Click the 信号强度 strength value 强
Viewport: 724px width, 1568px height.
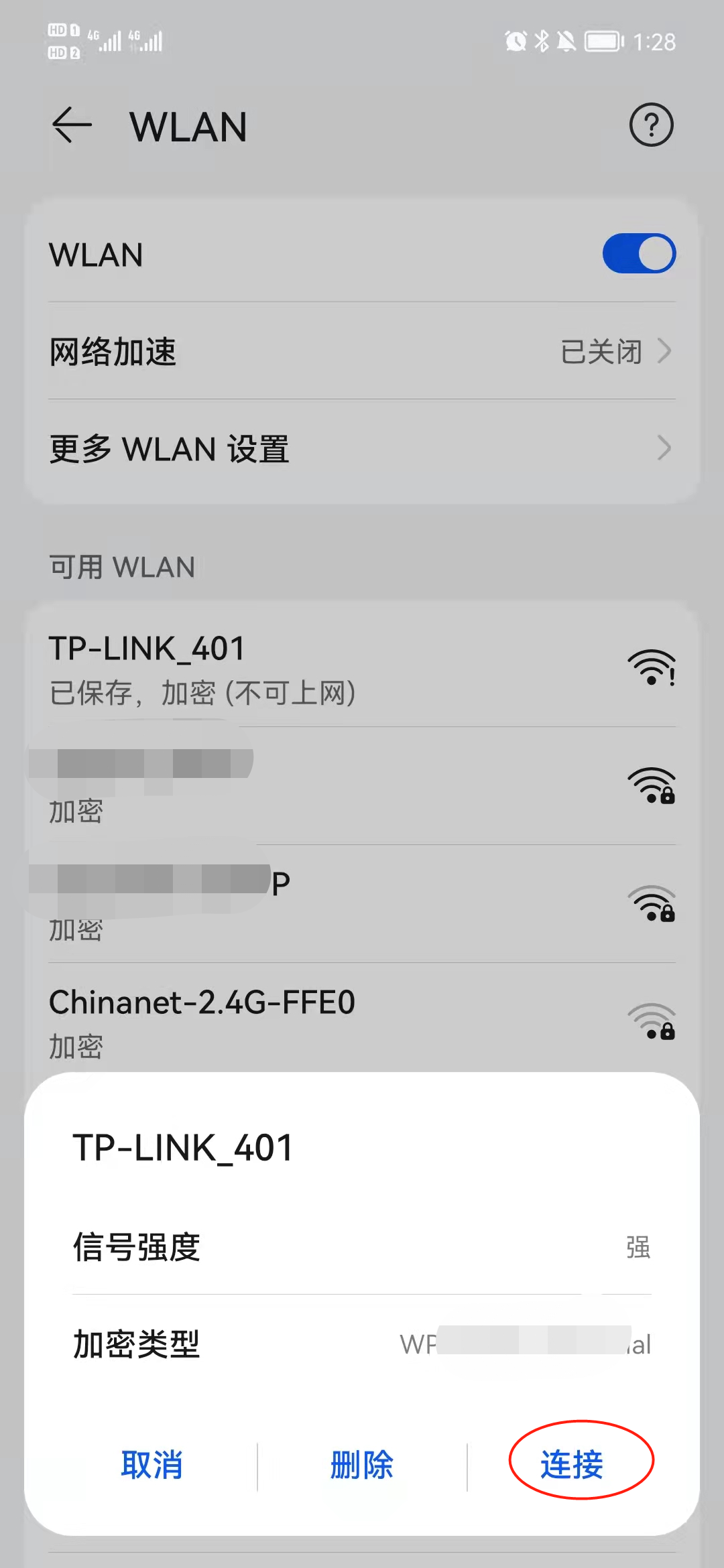638,1248
